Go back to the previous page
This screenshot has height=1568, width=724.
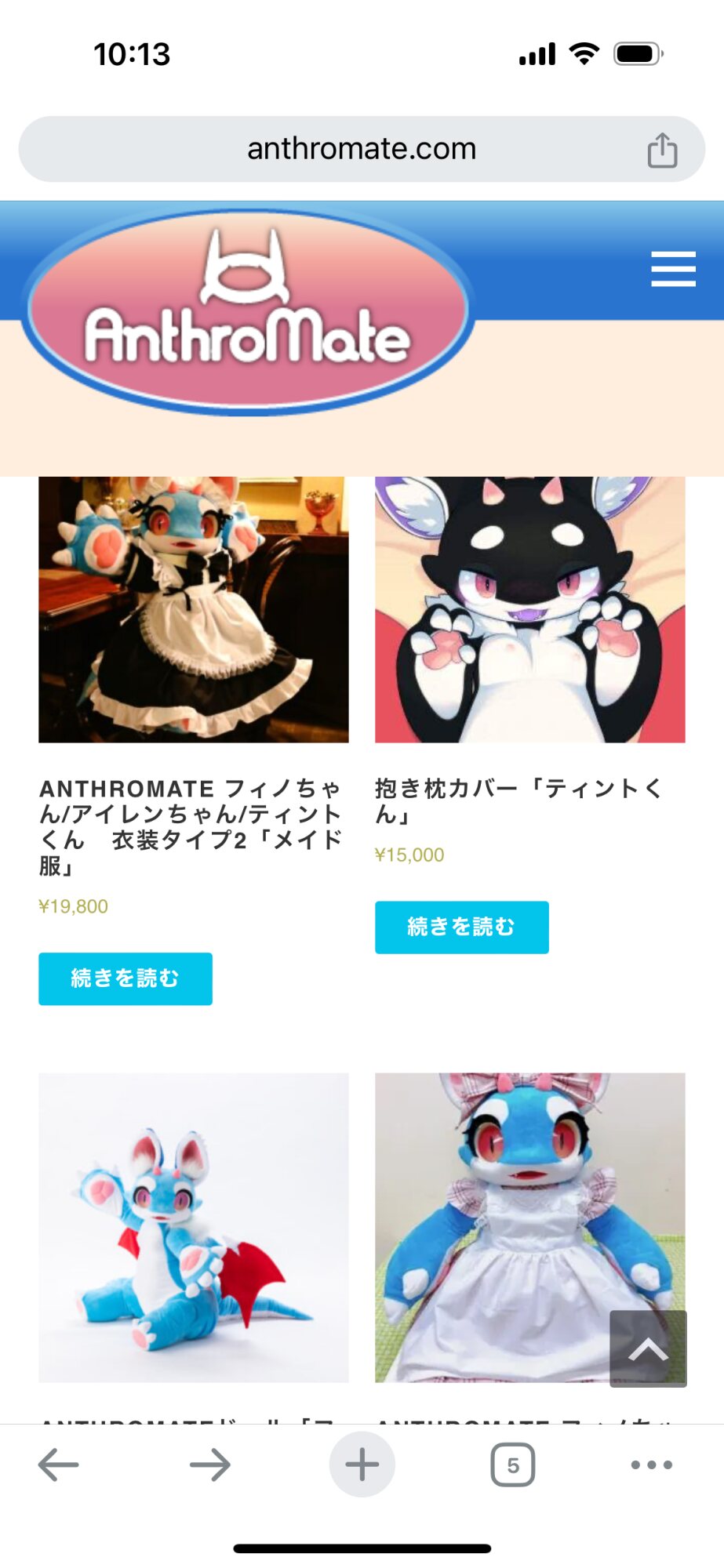pyautogui.click(x=59, y=1465)
